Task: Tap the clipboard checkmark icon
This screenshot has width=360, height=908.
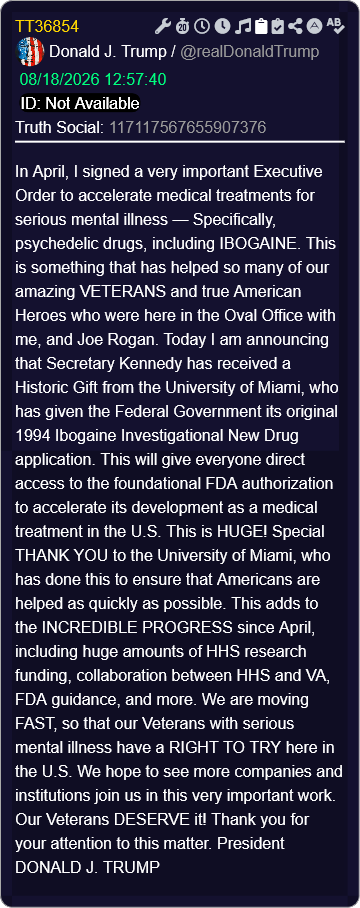Action: point(278,26)
